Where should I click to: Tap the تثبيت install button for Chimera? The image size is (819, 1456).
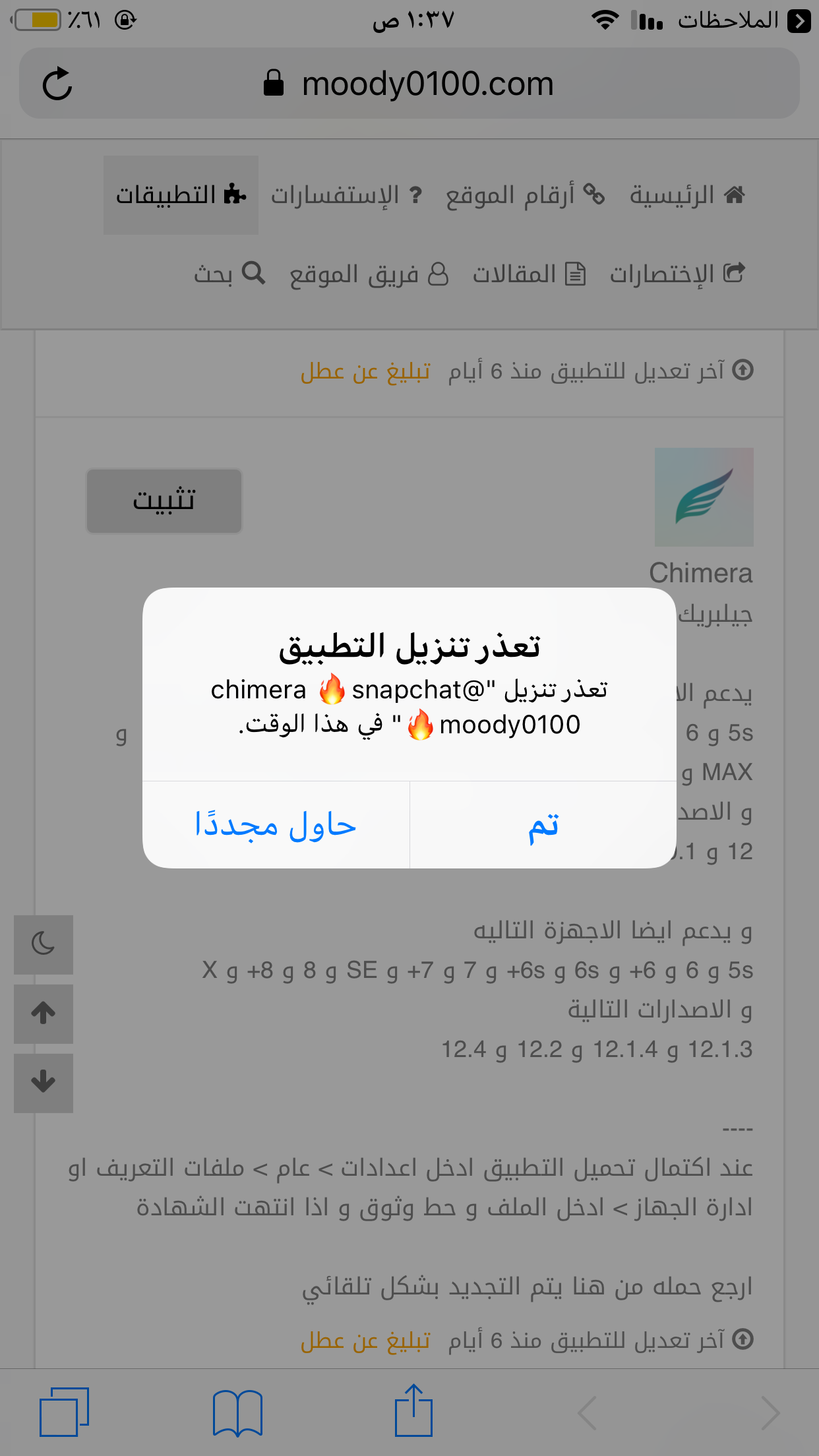[164, 501]
